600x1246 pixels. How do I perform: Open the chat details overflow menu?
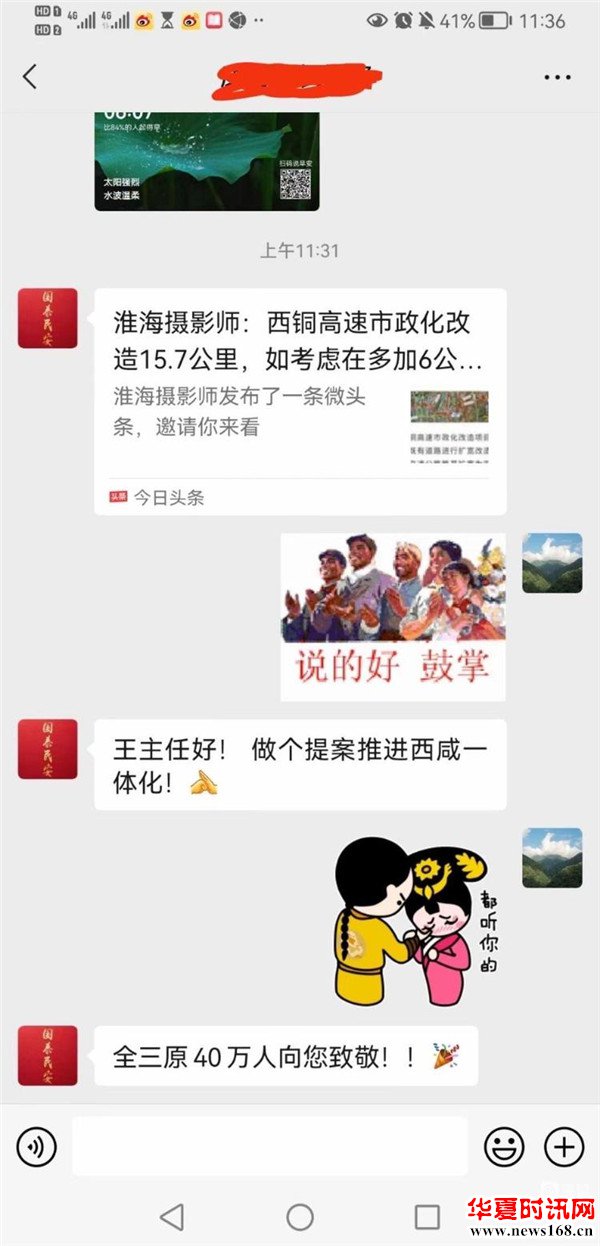(x=557, y=77)
